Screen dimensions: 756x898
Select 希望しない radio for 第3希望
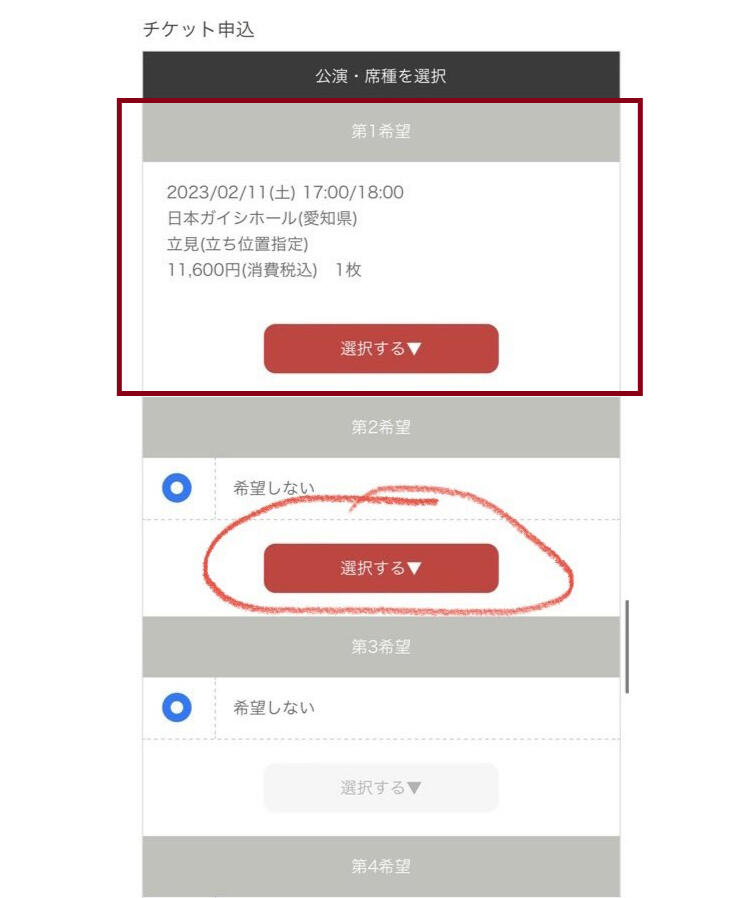[x=177, y=708]
